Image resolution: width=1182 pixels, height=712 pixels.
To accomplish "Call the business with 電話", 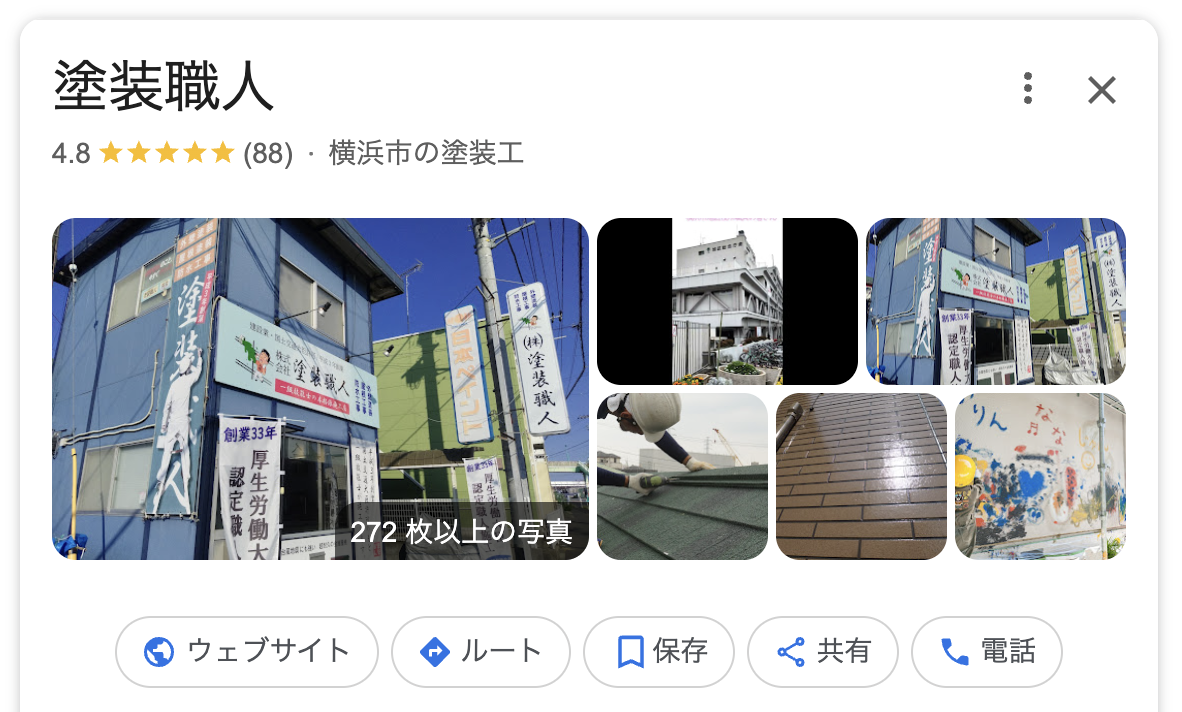I will click(x=986, y=652).
